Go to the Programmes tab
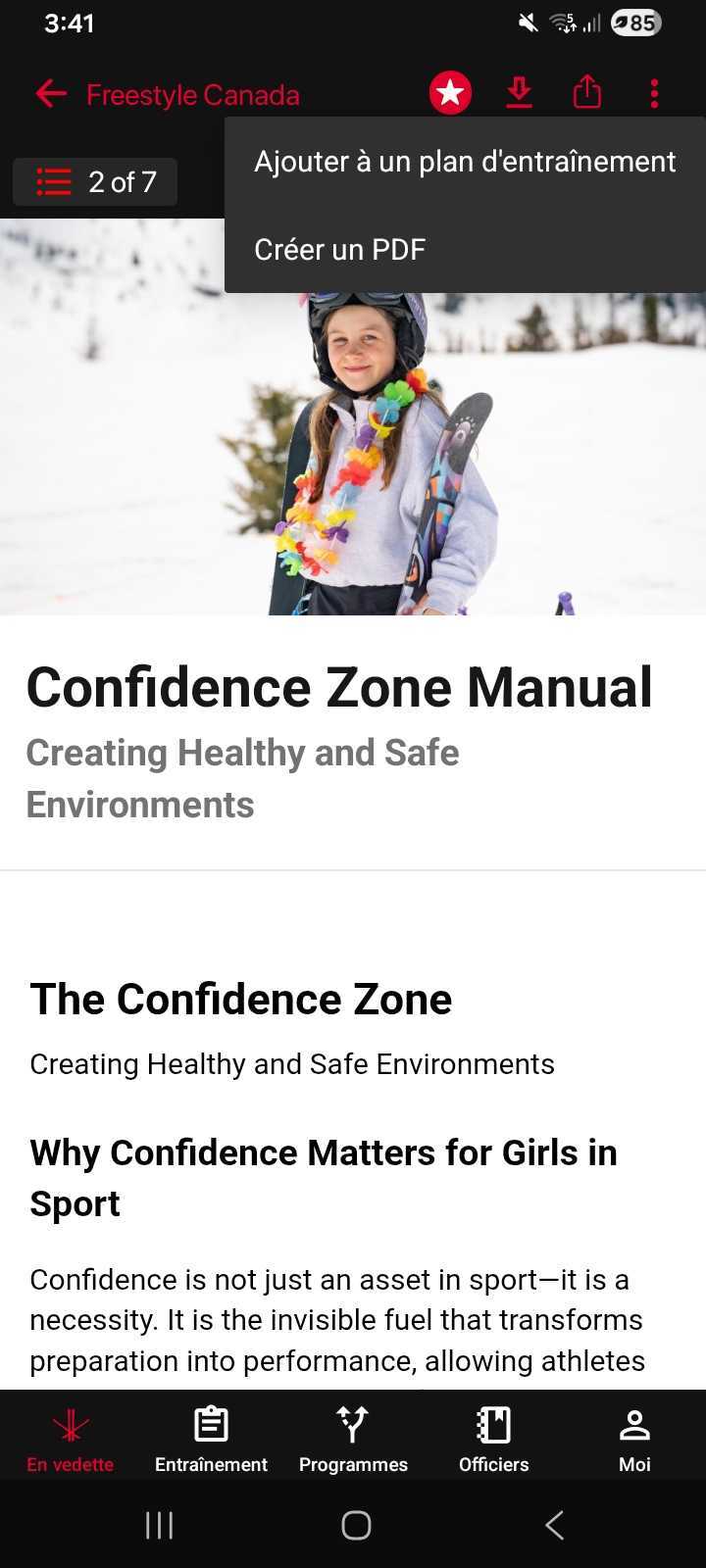This screenshot has height=1568, width=706. (353, 1438)
